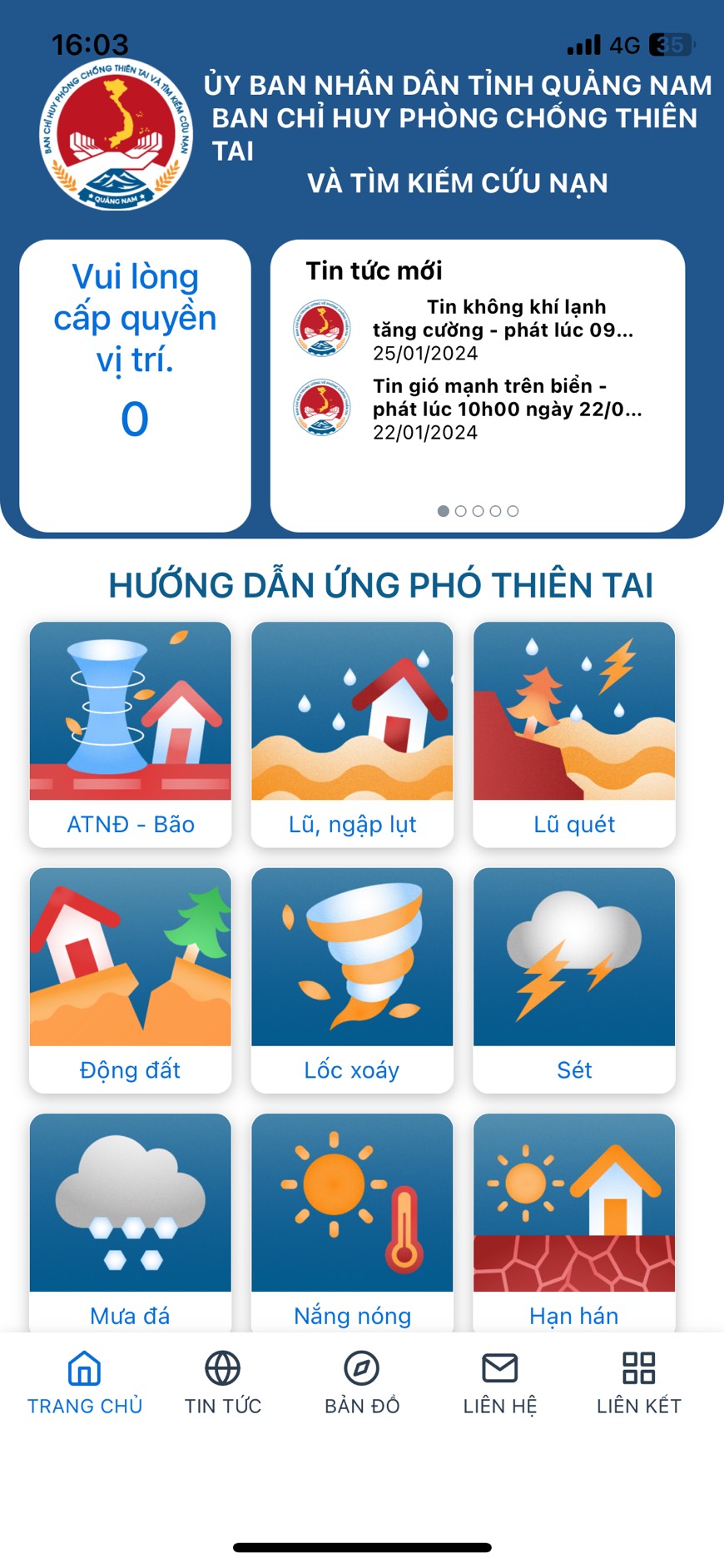The height and width of the screenshot is (1568, 724).
Task: Open the Động đất guide
Action: (131, 980)
